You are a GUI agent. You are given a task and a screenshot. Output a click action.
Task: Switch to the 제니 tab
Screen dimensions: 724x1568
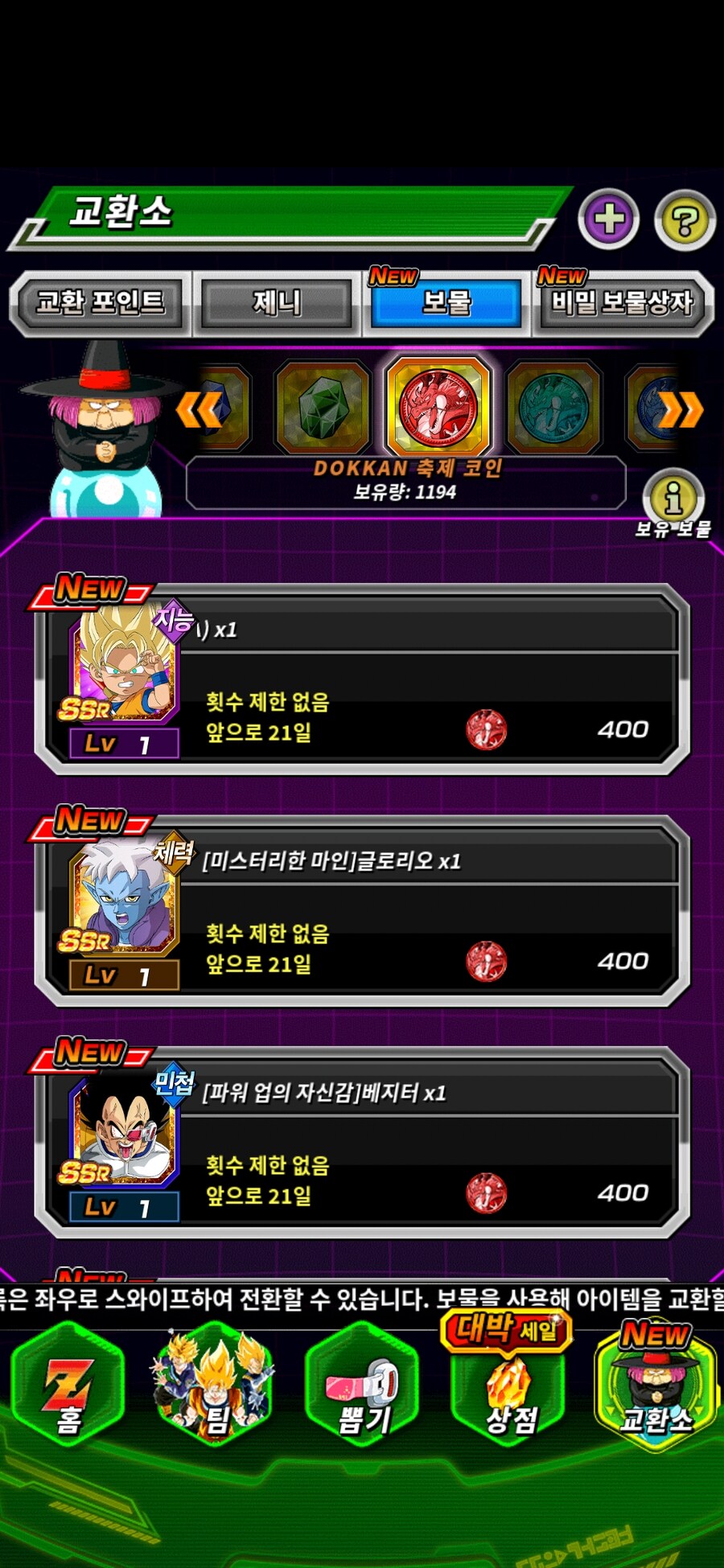(277, 304)
